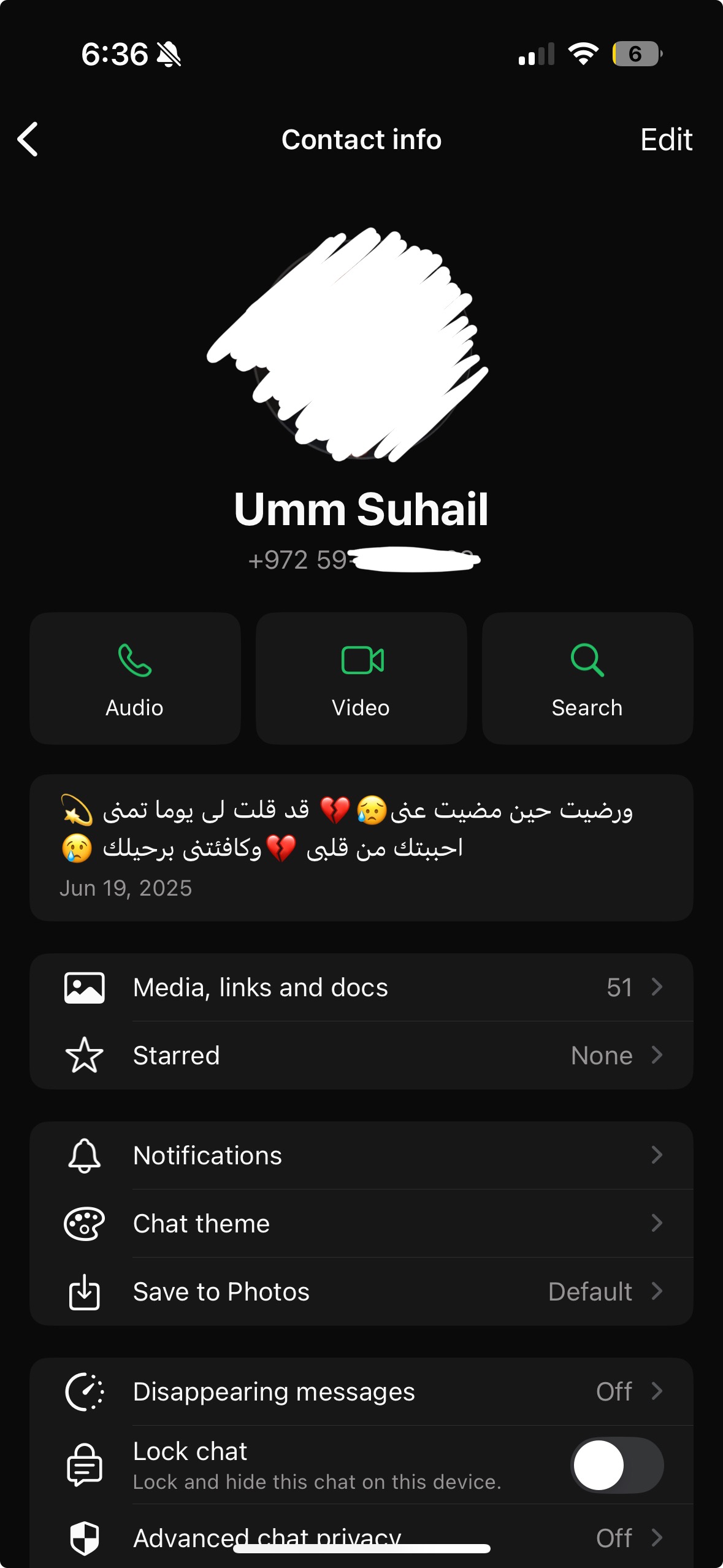Screen dimensions: 723x1568
Task: Open Save to Photos setting
Action: [x=361, y=1292]
